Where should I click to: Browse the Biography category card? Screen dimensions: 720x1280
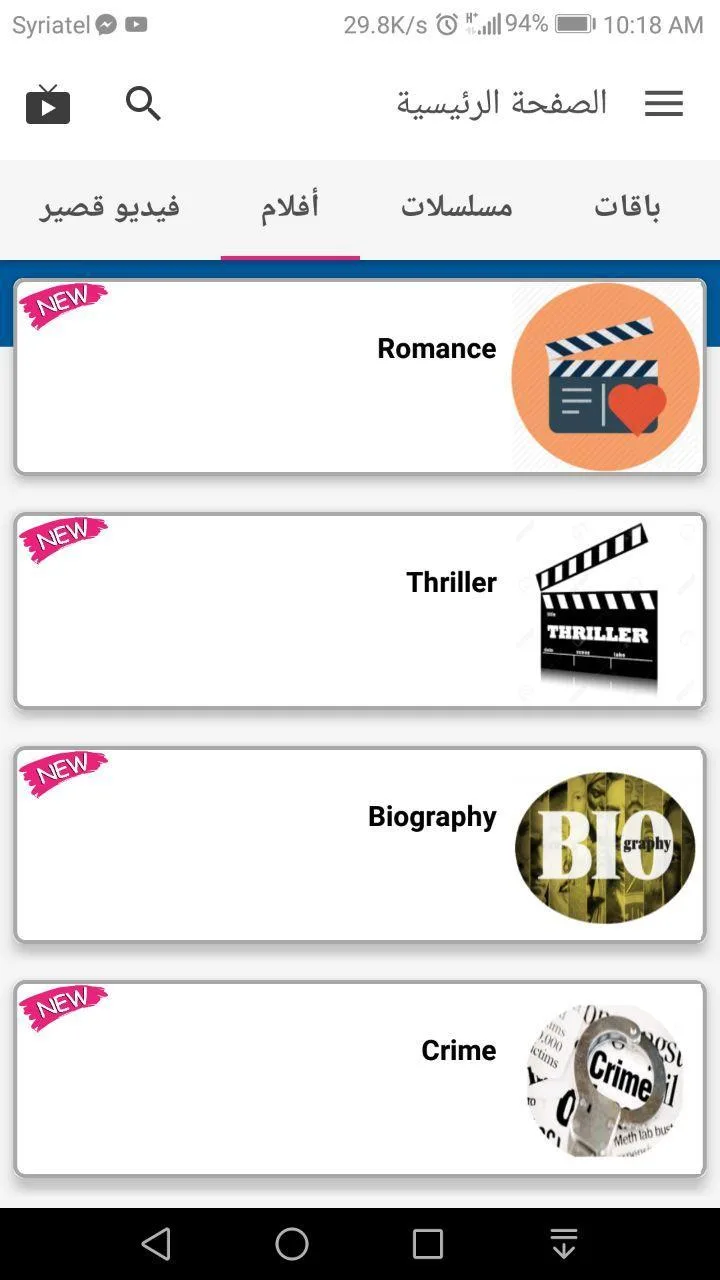pyautogui.click(x=360, y=844)
